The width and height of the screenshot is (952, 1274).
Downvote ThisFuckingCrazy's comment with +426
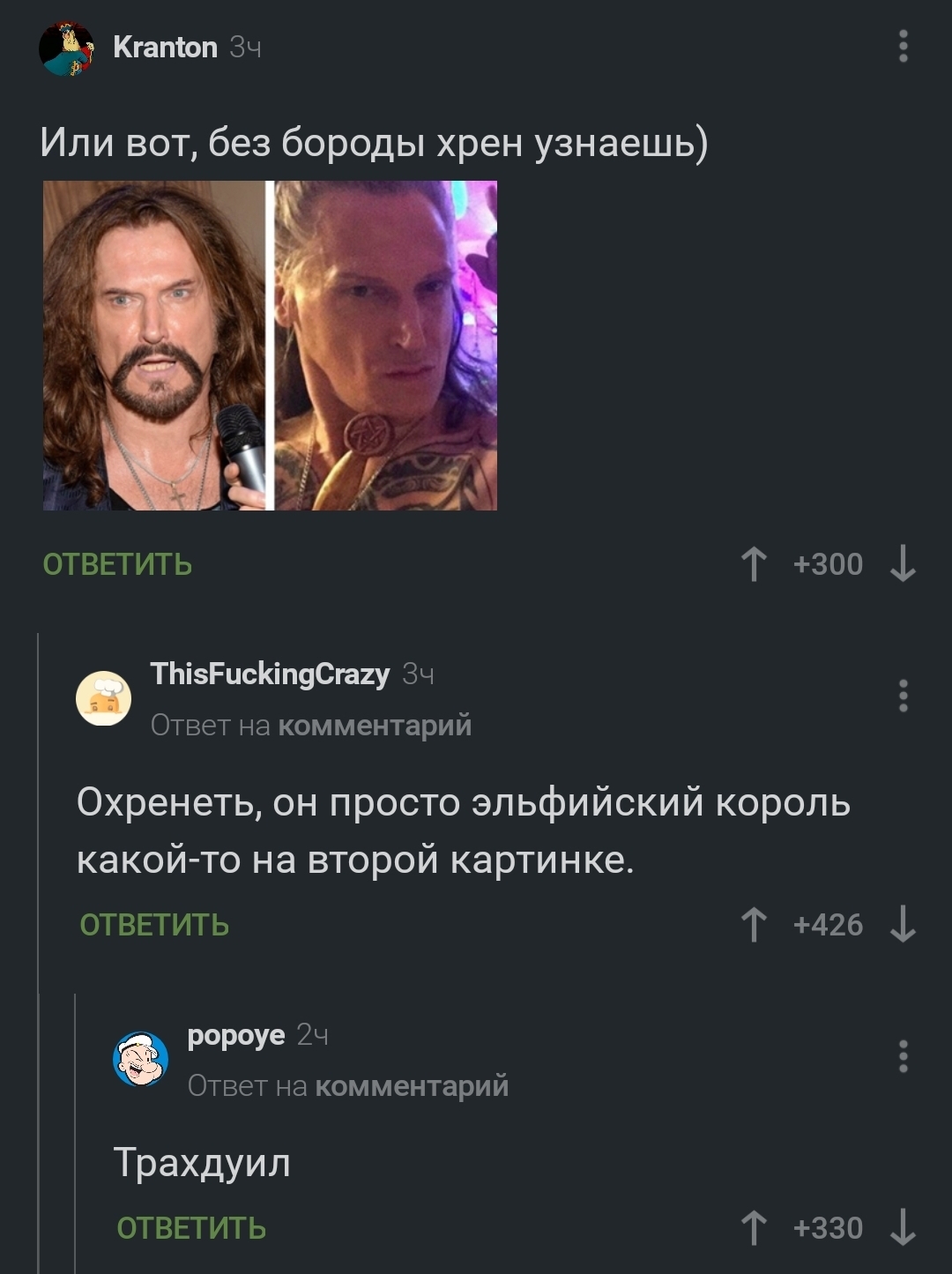tap(903, 925)
